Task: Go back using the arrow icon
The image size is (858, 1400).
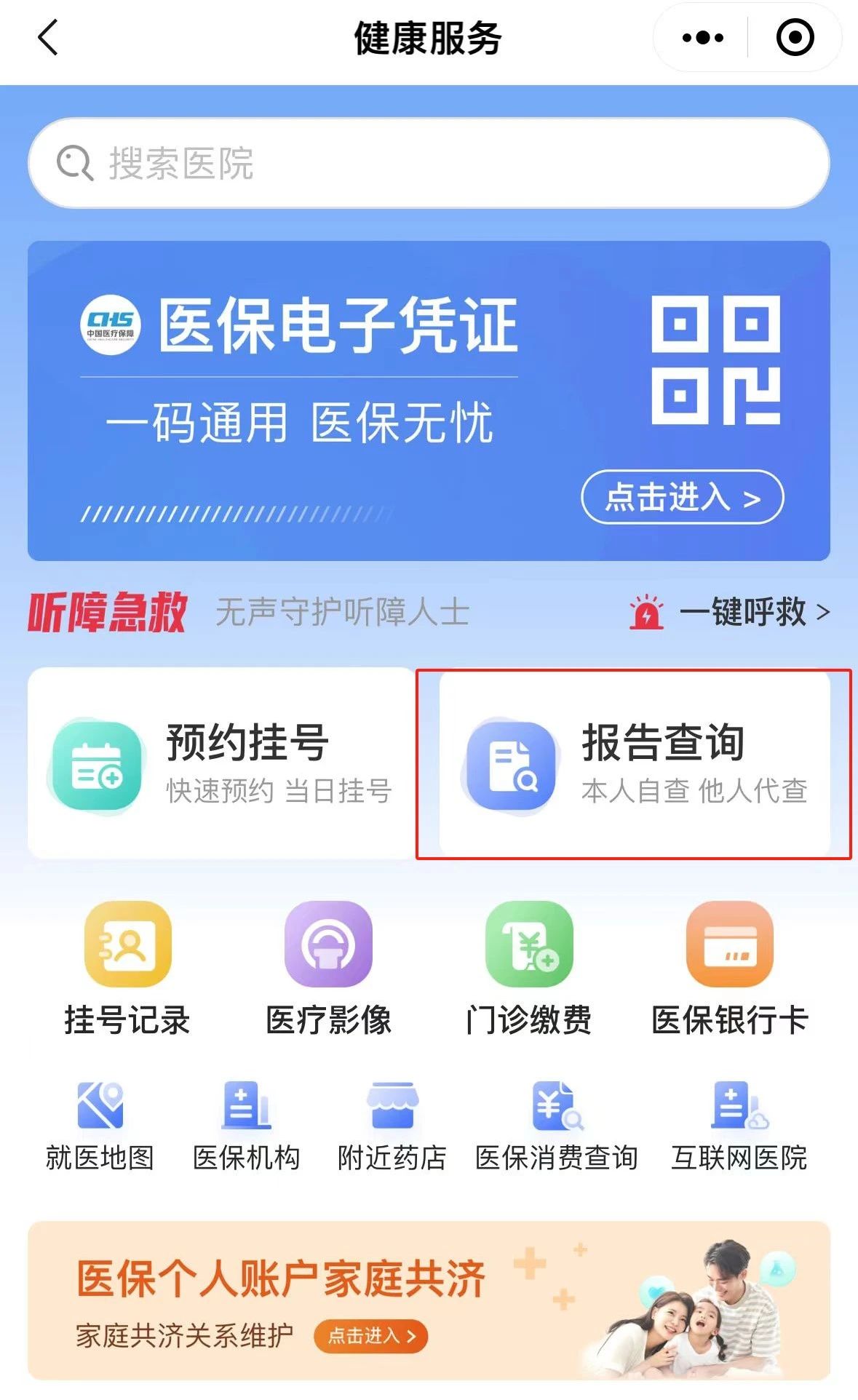Action: pos(48,38)
